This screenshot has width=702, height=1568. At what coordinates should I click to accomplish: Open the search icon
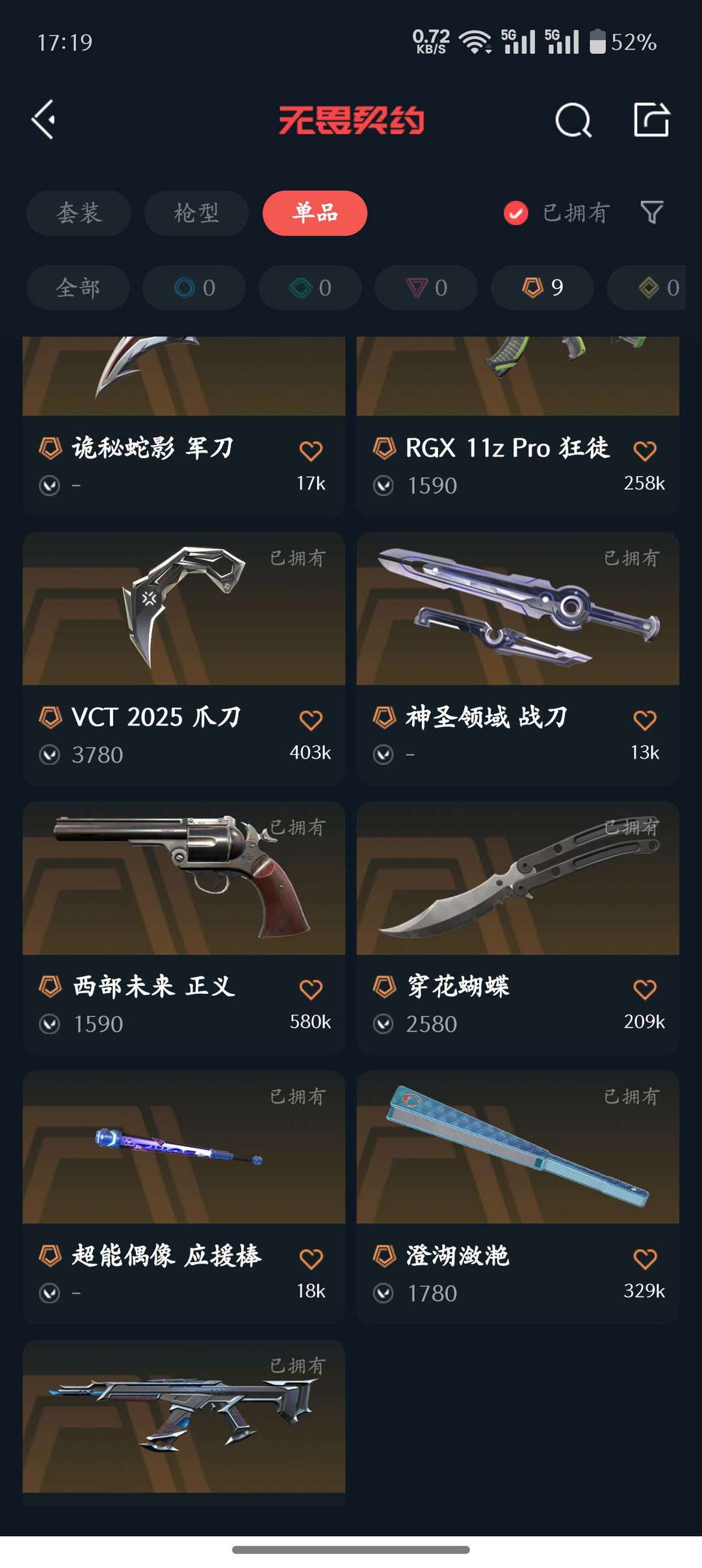tap(573, 120)
